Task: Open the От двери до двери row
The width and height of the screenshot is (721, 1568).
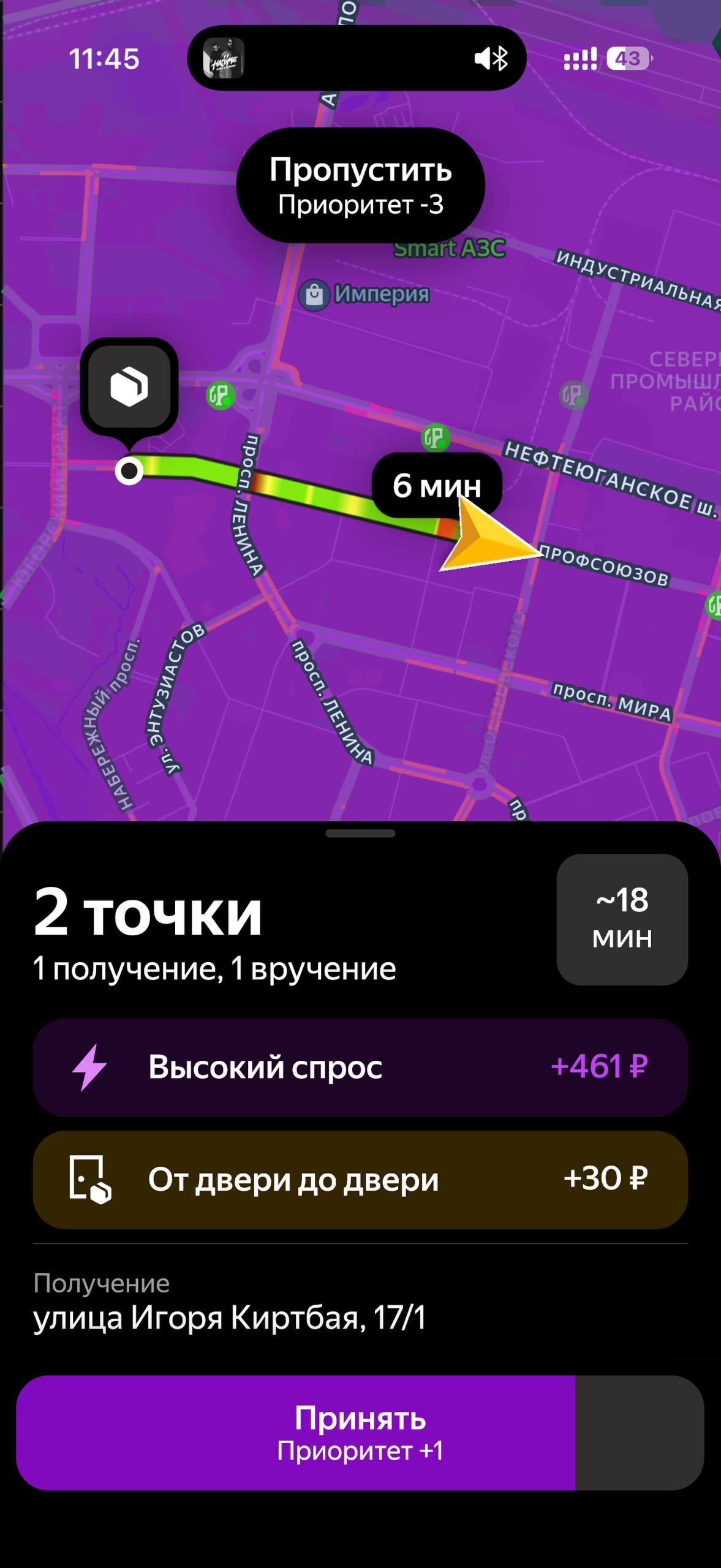Action: [360, 1179]
